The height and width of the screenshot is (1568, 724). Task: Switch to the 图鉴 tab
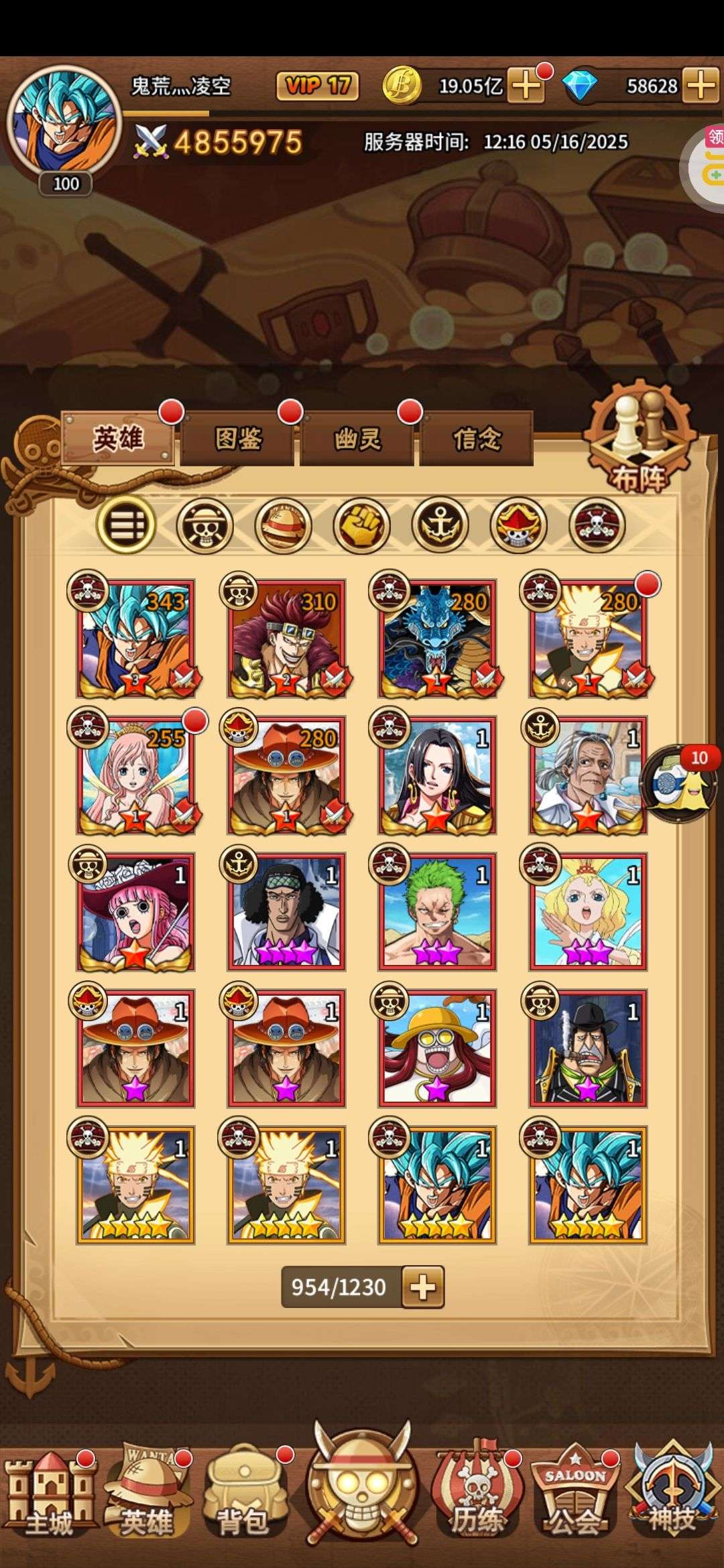click(237, 439)
